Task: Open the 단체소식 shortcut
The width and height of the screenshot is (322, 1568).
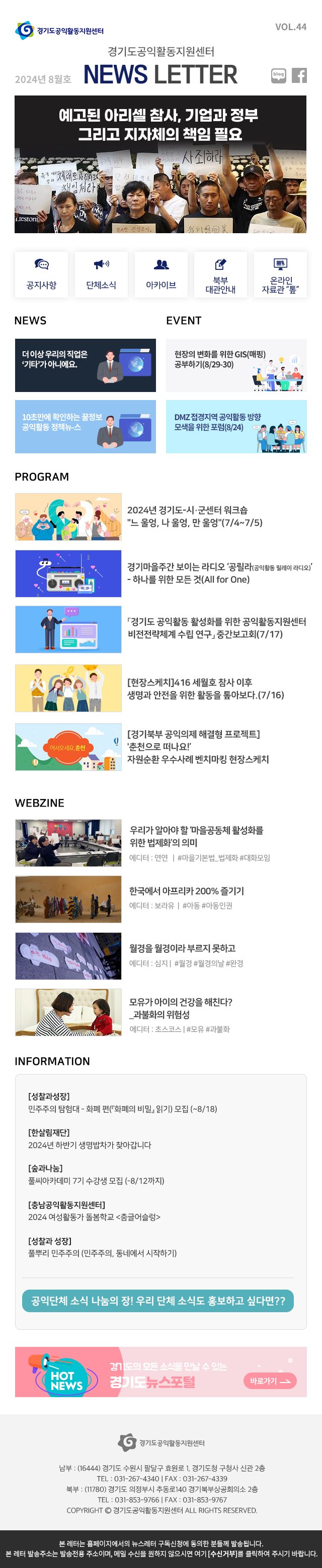Action: [101, 274]
